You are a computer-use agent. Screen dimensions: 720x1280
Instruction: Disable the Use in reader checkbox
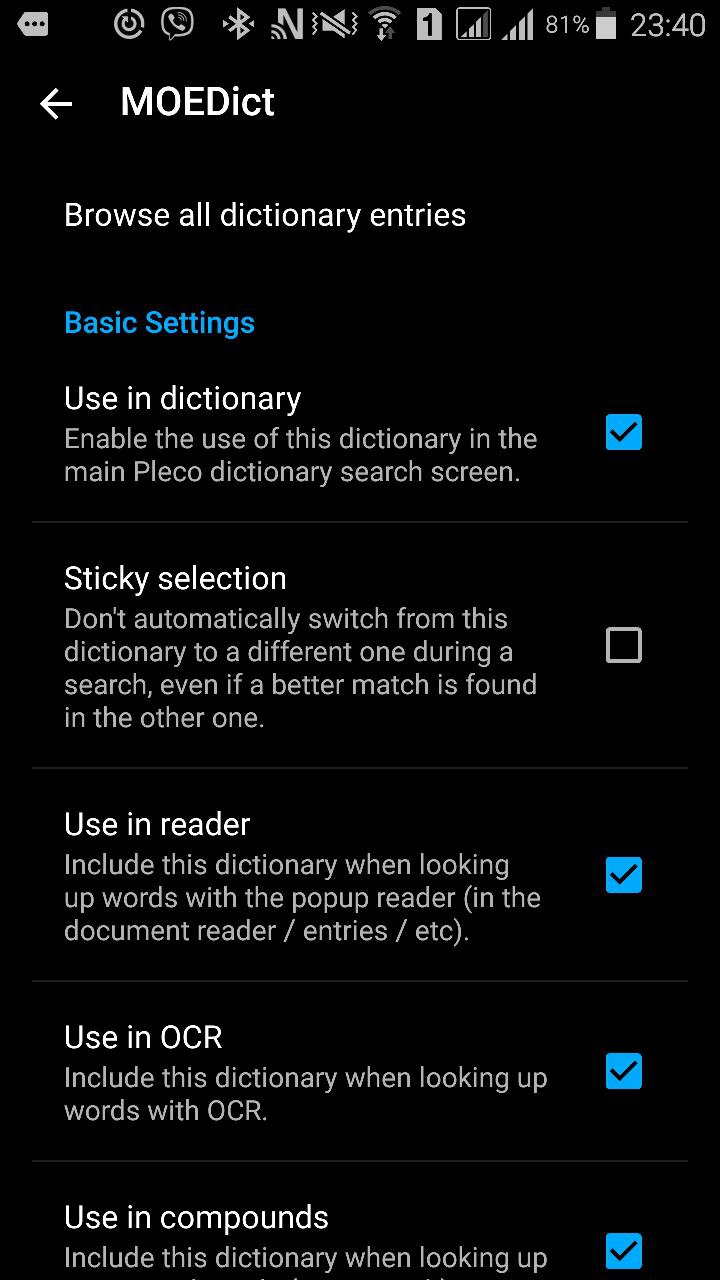pyautogui.click(x=624, y=875)
